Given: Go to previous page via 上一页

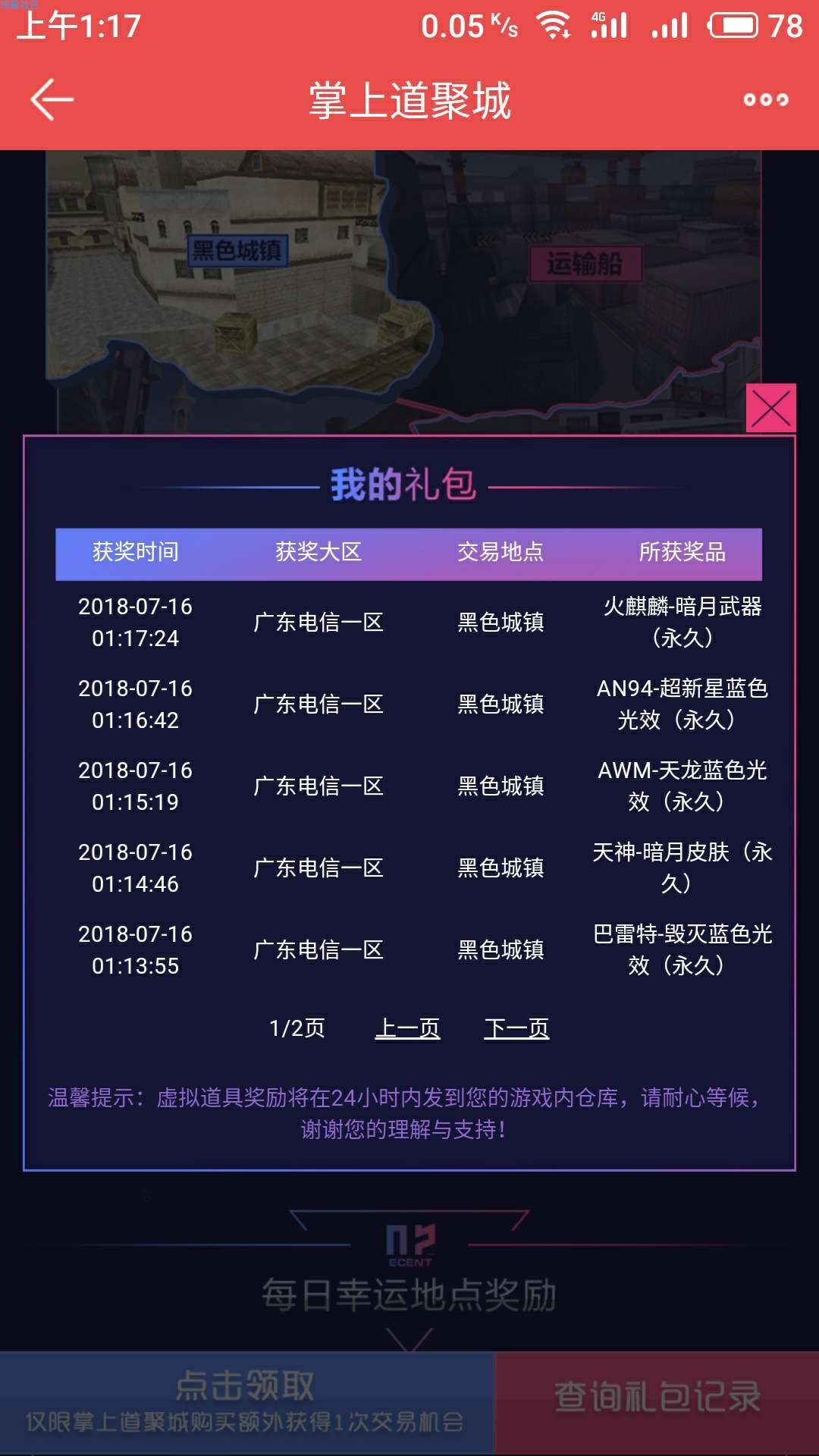Looking at the screenshot, I should point(407,1028).
